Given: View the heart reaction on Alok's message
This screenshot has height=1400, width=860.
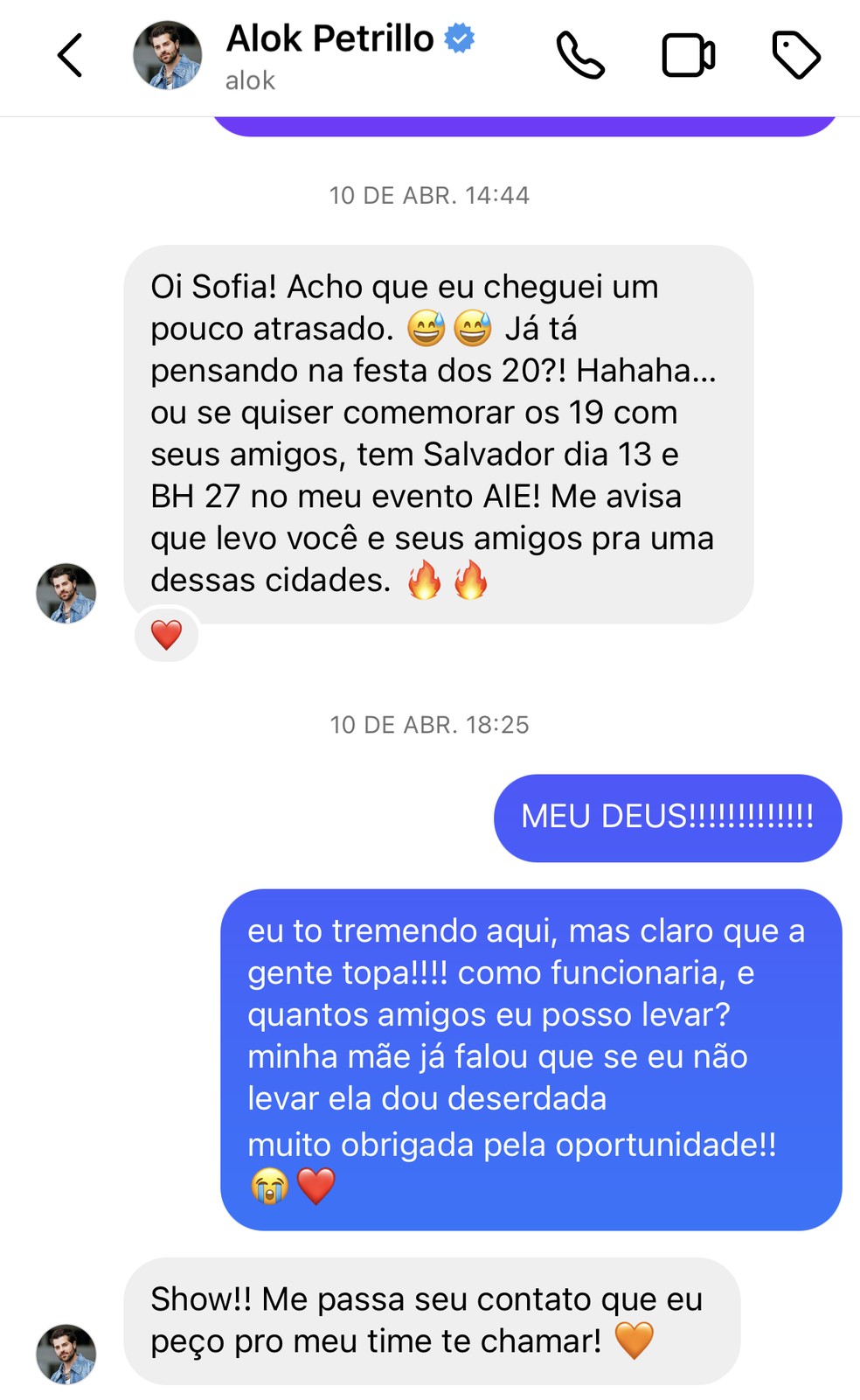Looking at the screenshot, I should point(166,634).
